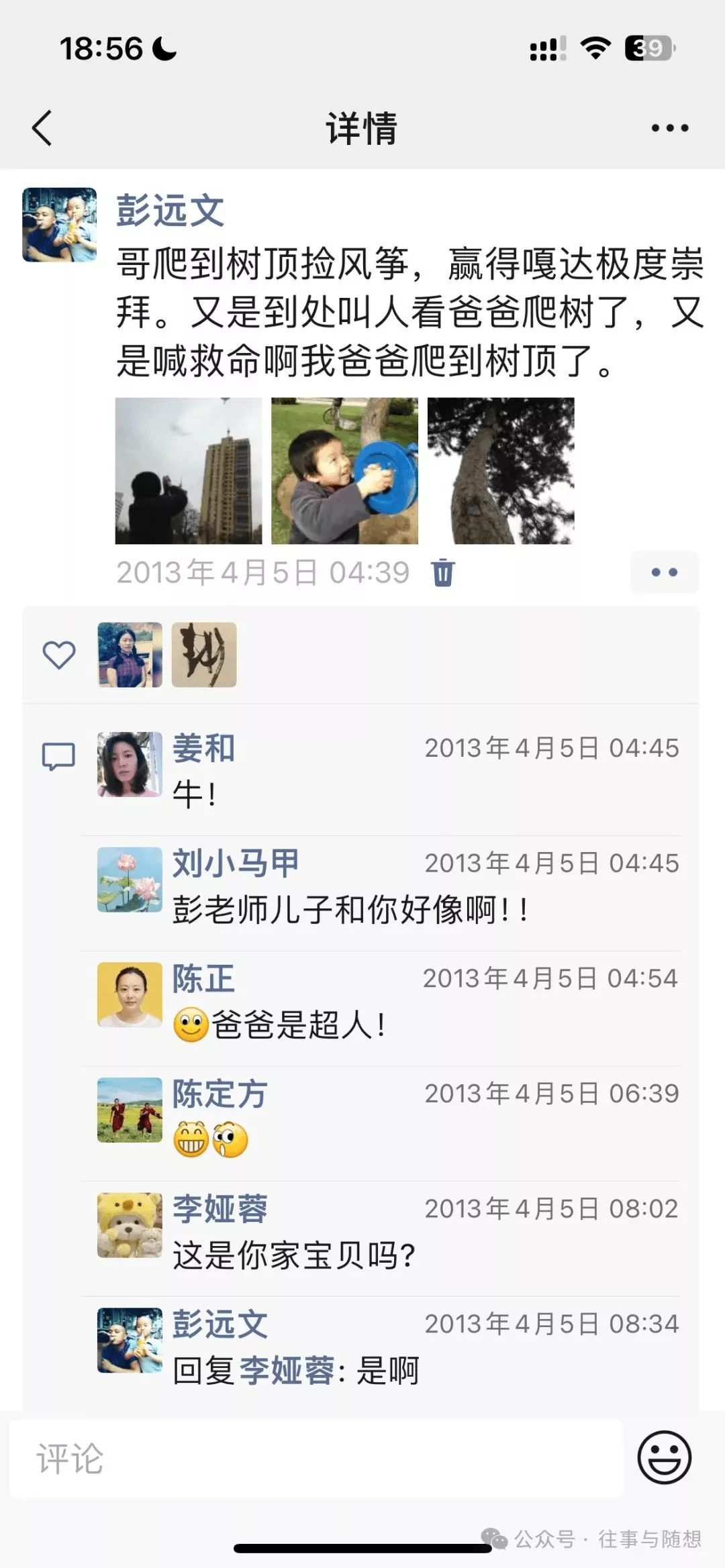Open the emoji picker beside comment box
The width and height of the screenshot is (725, 1568).
(664, 1457)
